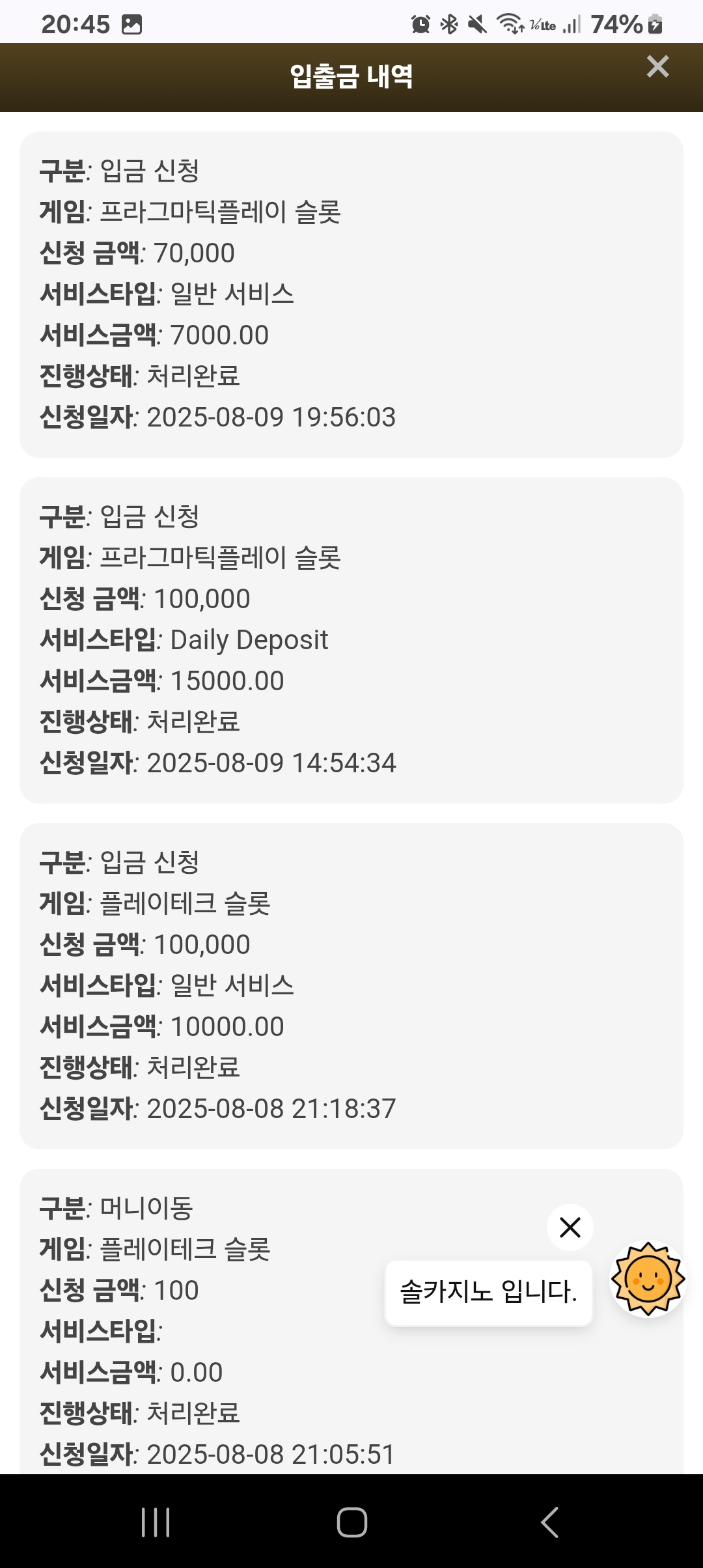703x1568 pixels.
Task: Close the 입출금 내역 screen
Action: [x=657, y=66]
